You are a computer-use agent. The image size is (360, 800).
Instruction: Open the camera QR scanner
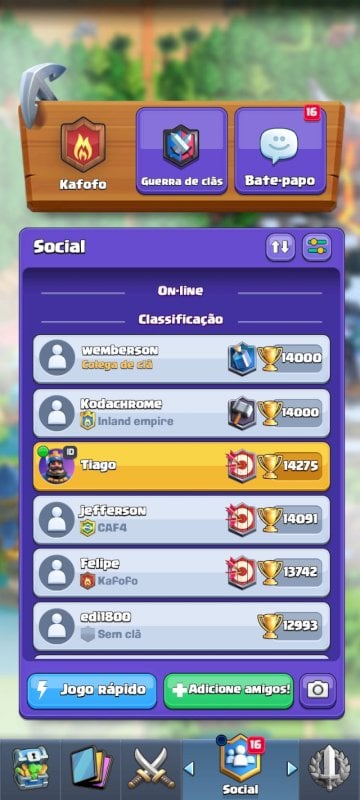[x=318, y=690]
